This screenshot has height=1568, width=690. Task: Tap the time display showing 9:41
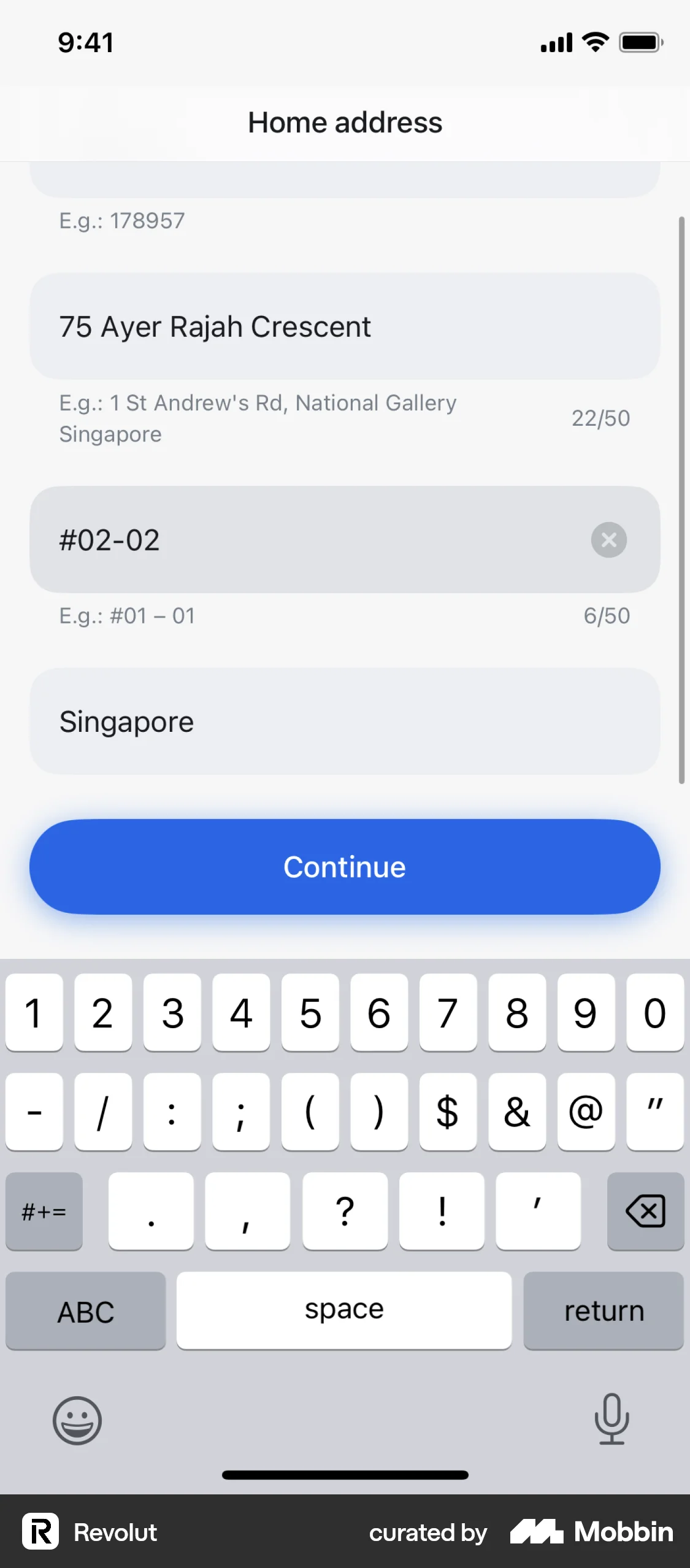[86, 42]
